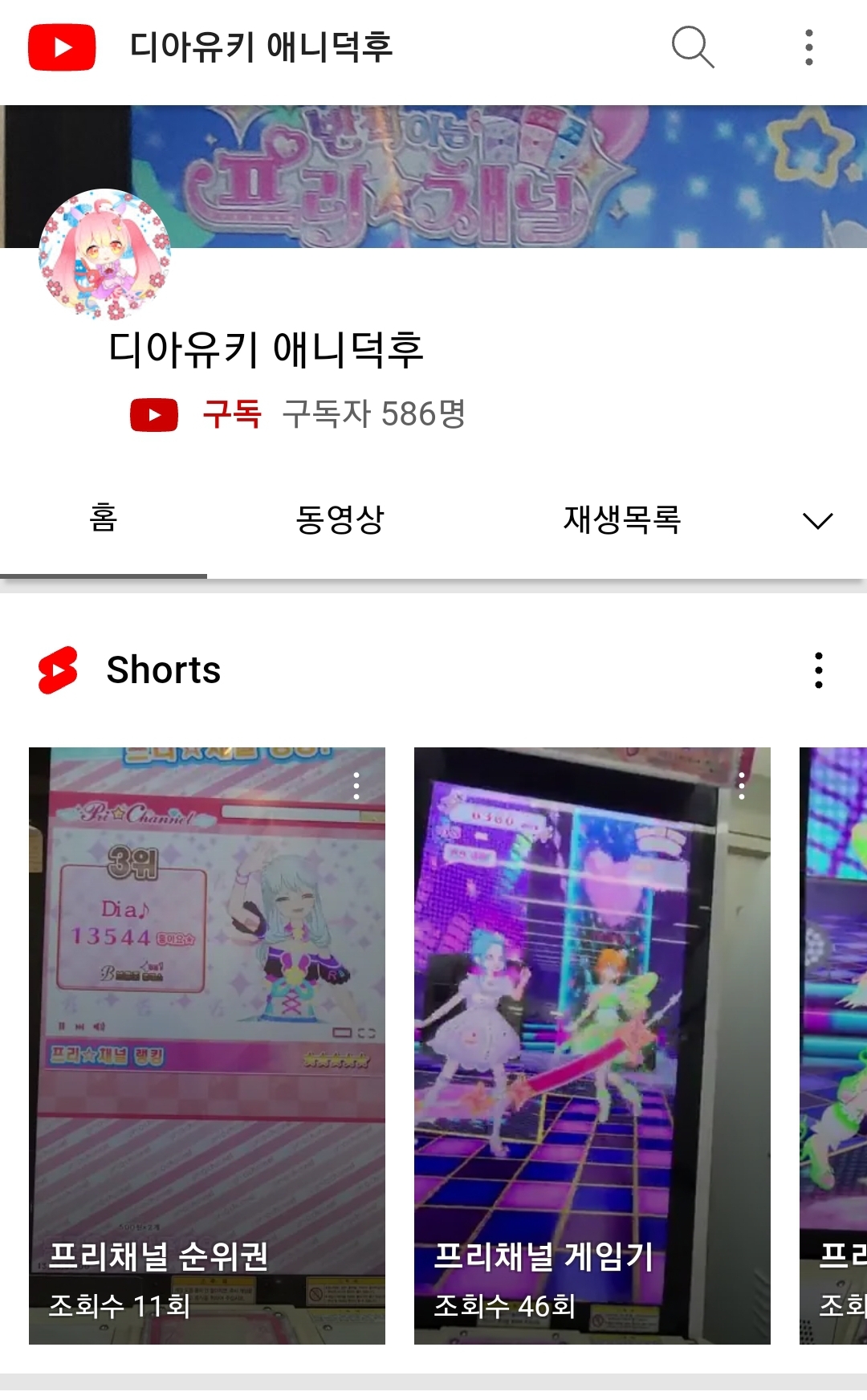Expand more tabs with the chevron
Screen dimensions: 867x1400
pyautogui.click(x=817, y=521)
